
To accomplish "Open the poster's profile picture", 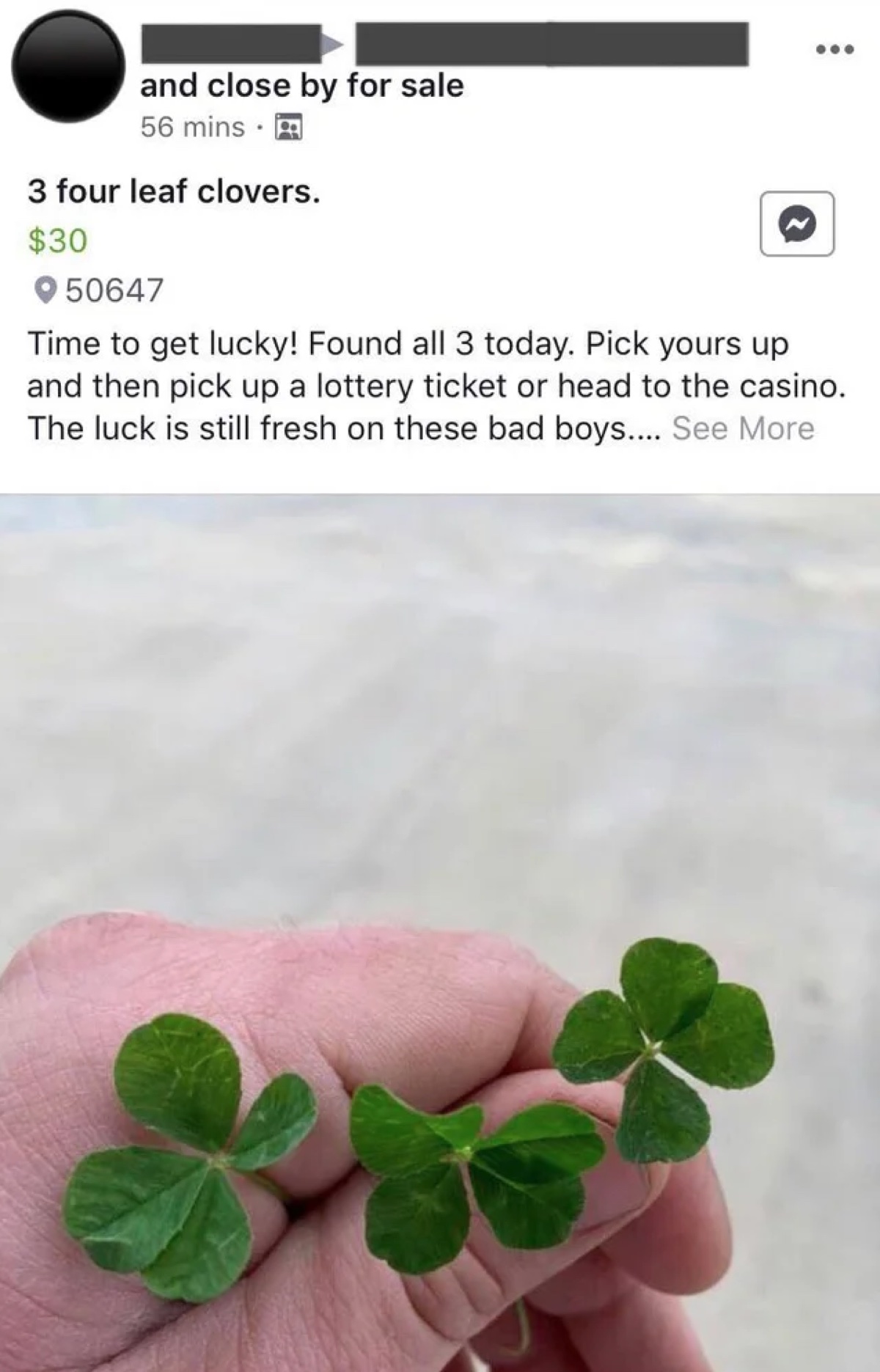I will pyautogui.click(x=69, y=66).
